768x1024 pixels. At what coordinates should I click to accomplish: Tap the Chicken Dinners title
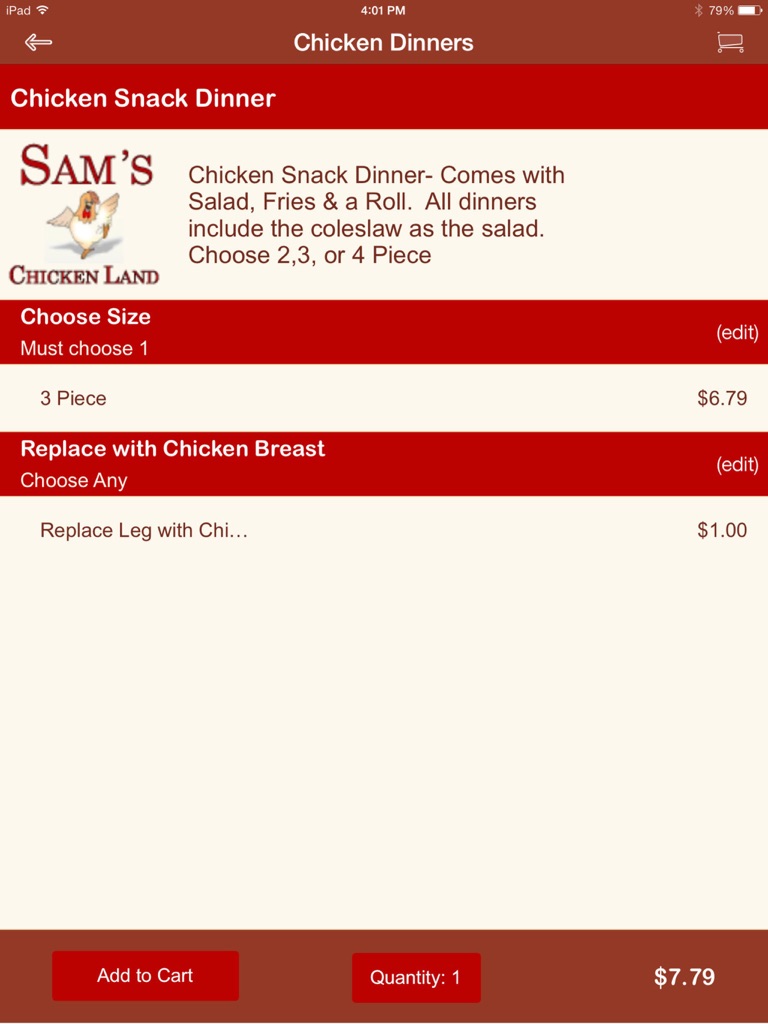coord(384,42)
